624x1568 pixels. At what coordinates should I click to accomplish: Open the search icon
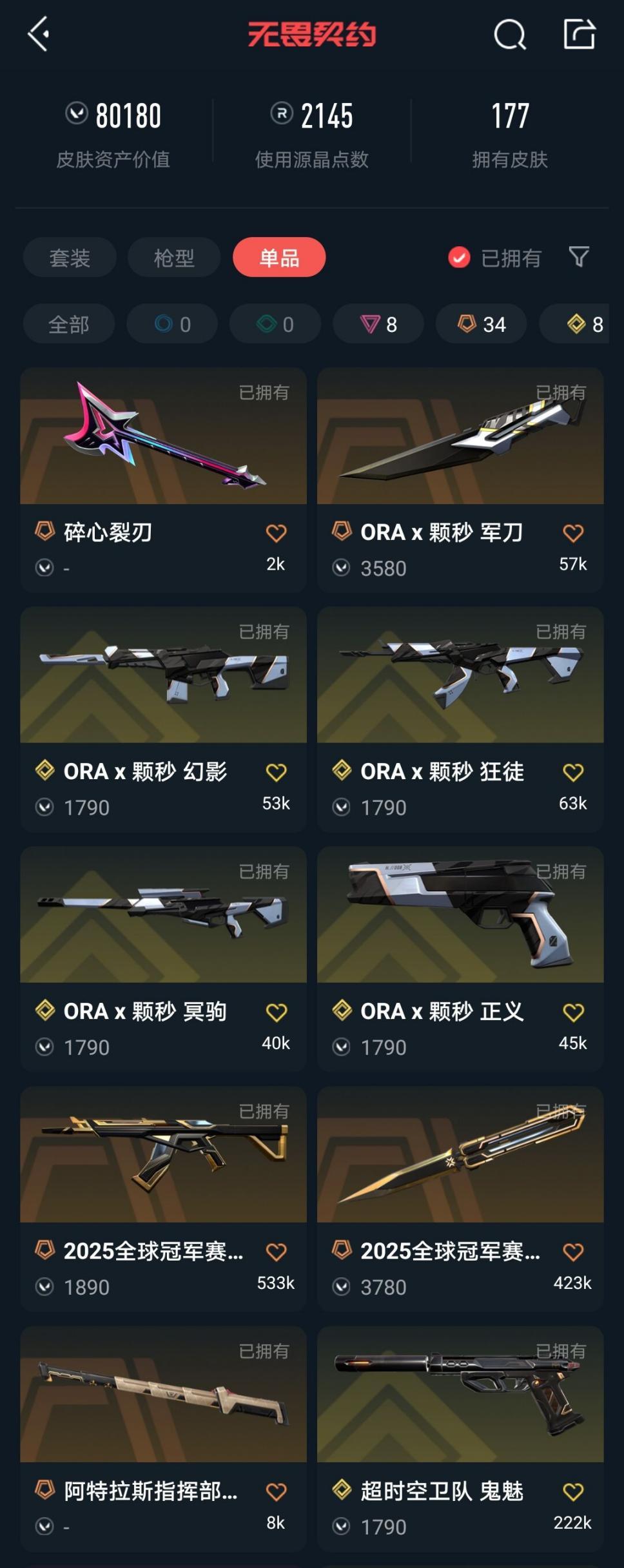click(x=509, y=34)
